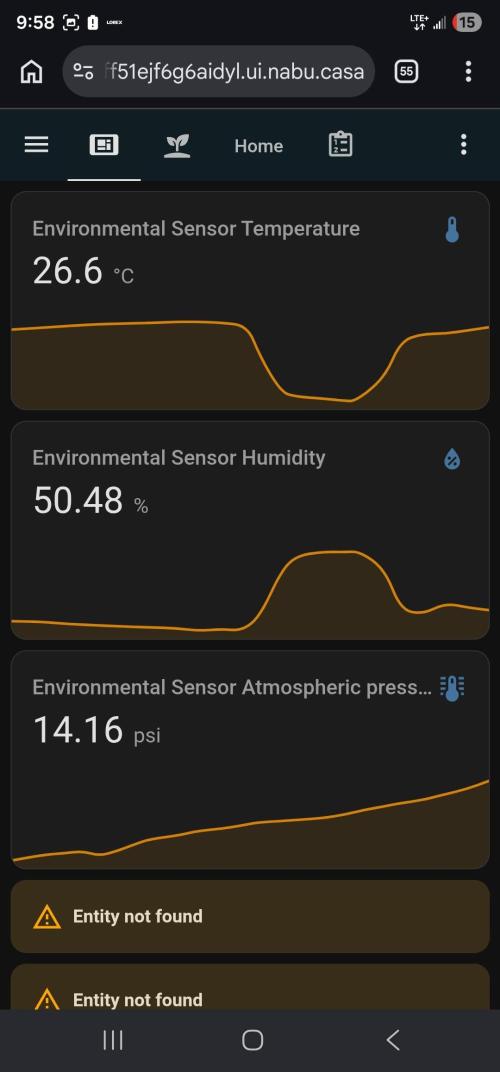Switch to the Home tab

[x=259, y=146]
